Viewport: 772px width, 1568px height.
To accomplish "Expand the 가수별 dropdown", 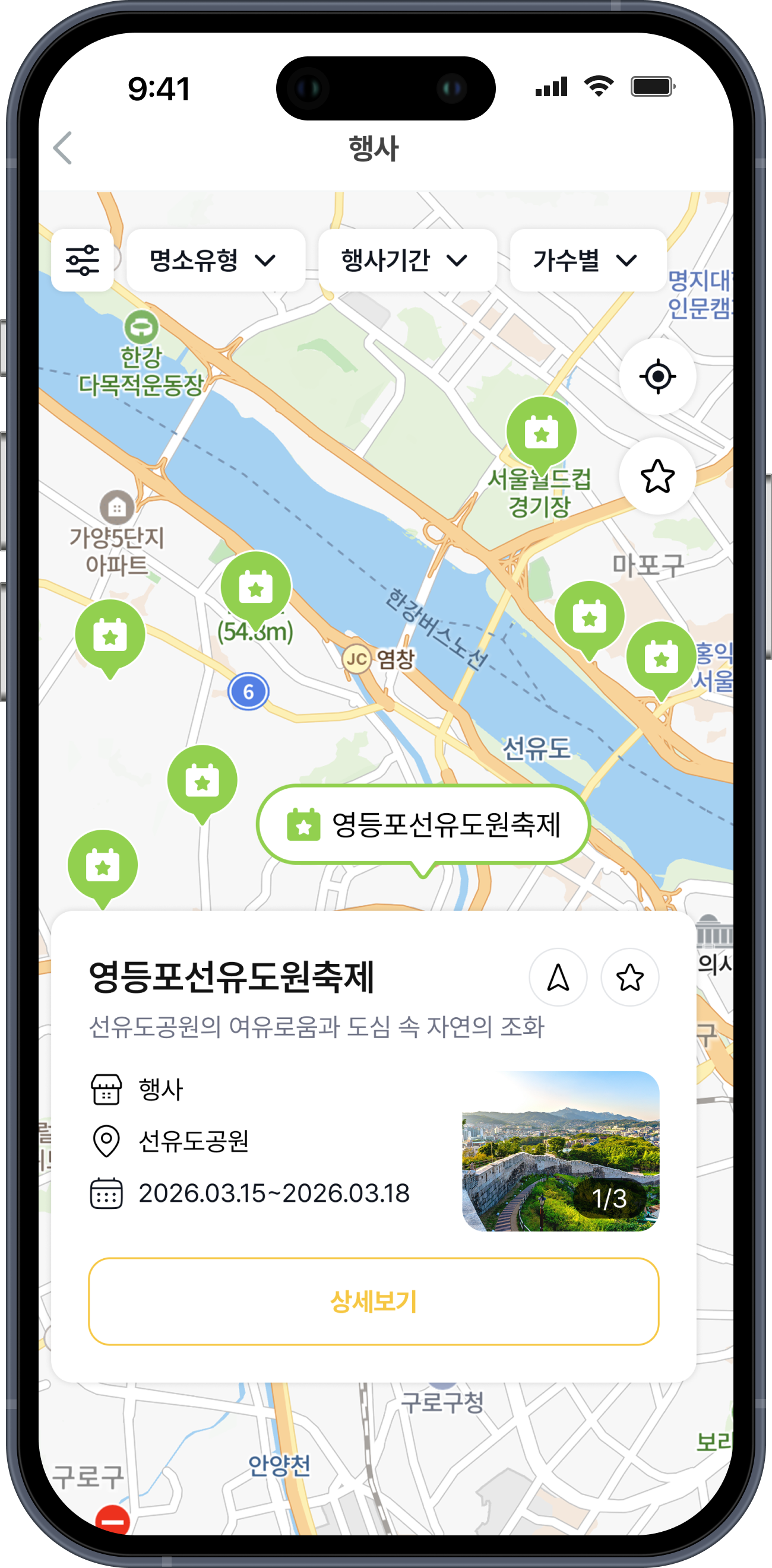I will point(587,261).
